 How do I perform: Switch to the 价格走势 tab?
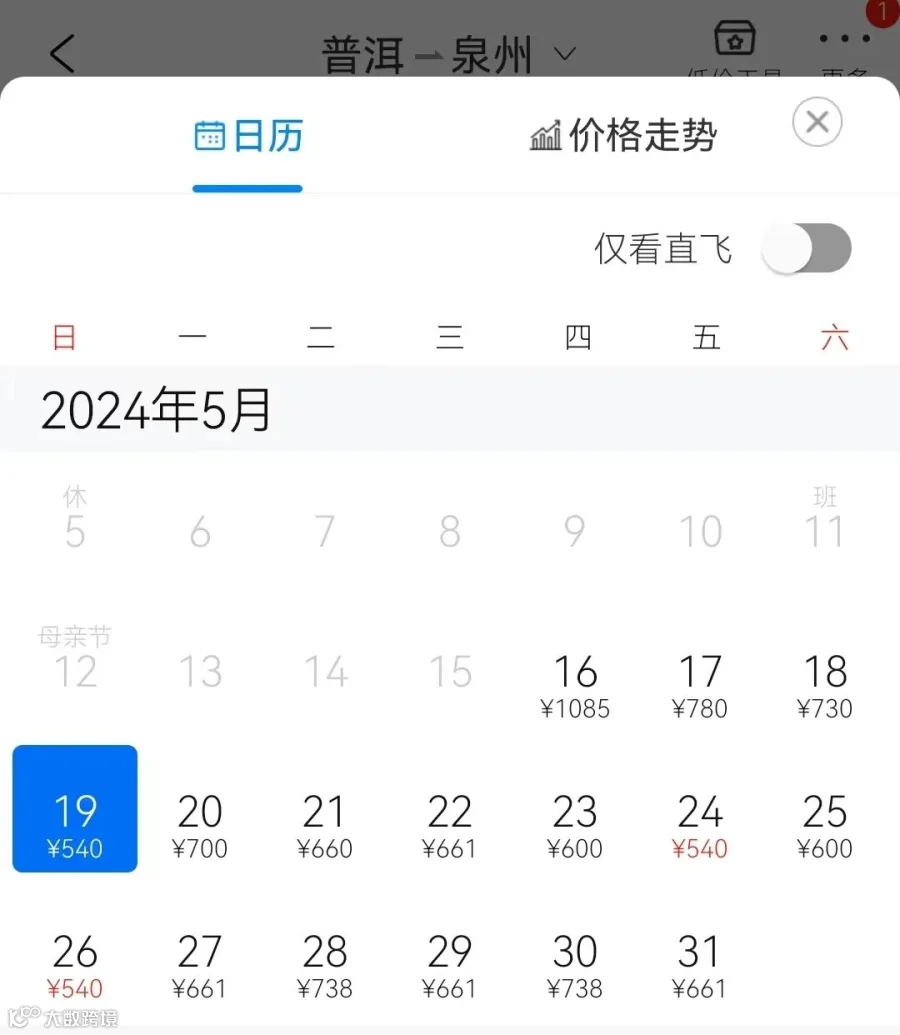click(x=623, y=135)
